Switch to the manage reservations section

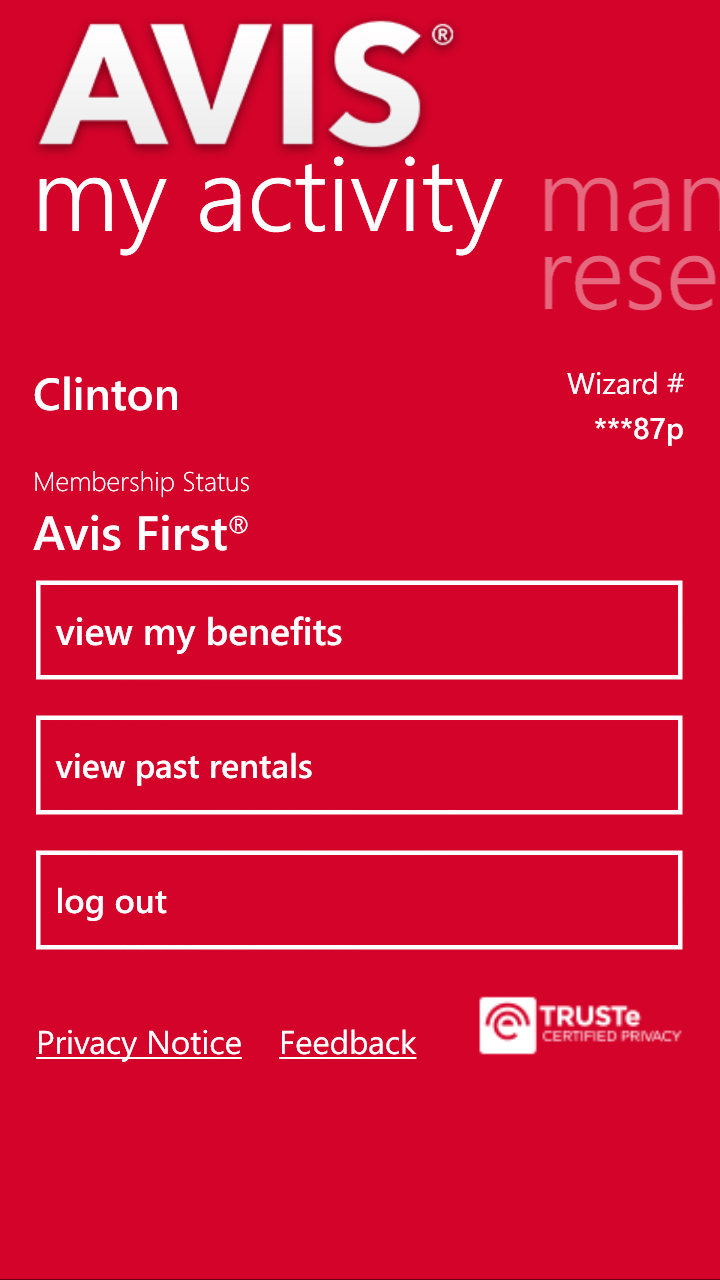click(630, 240)
